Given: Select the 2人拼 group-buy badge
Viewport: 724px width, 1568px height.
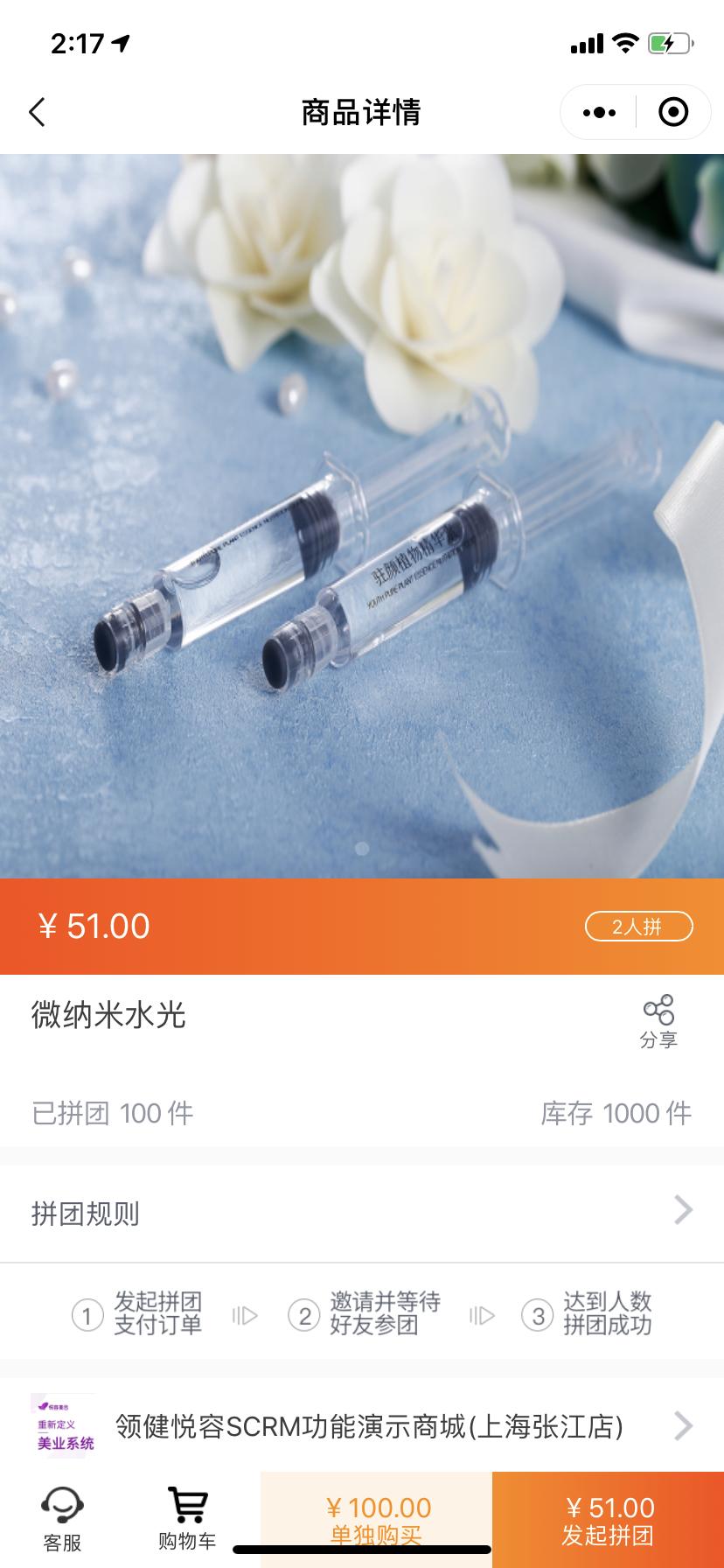Looking at the screenshot, I should click(639, 925).
